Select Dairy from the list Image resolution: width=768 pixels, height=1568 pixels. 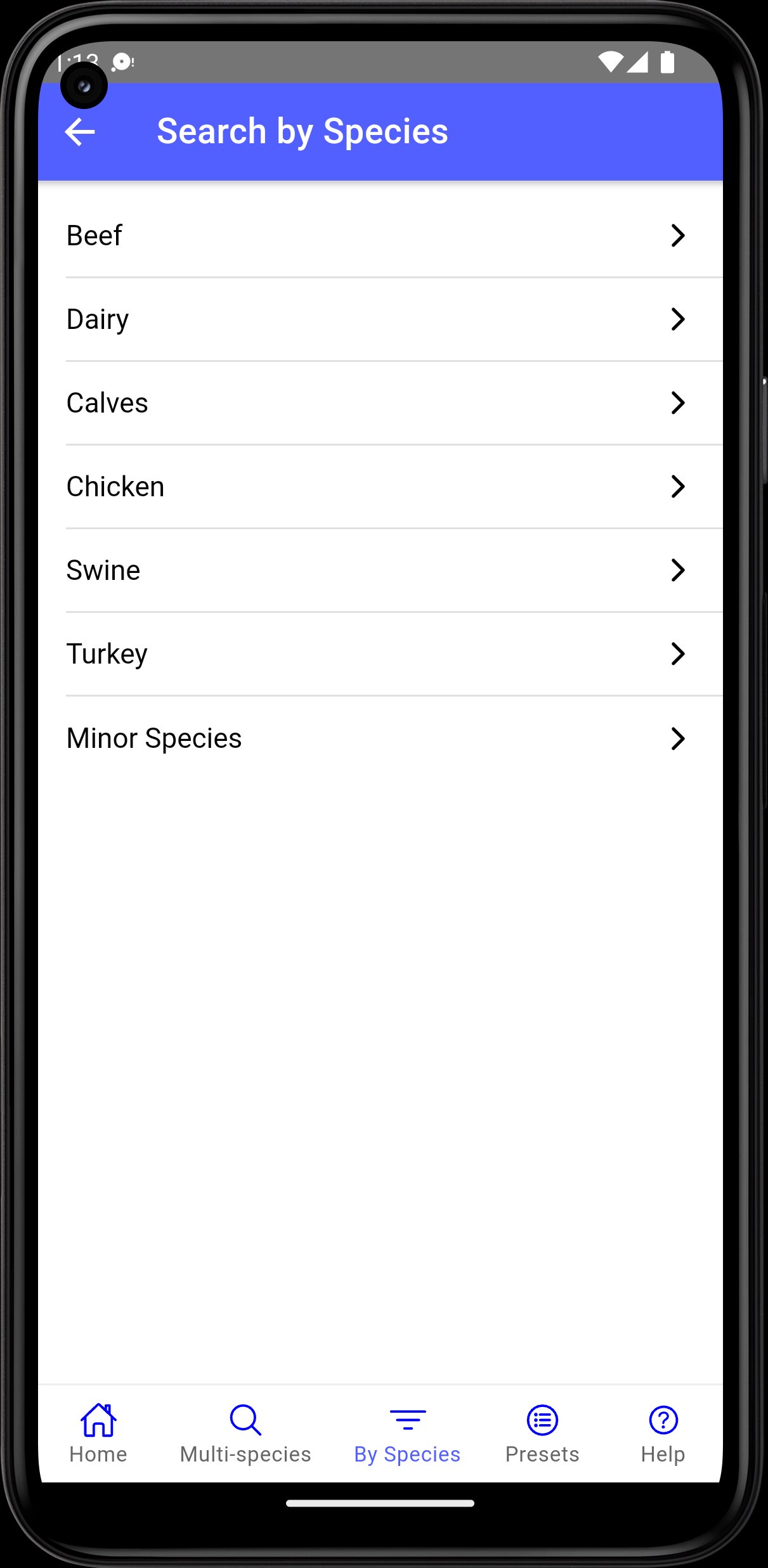click(381, 319)
